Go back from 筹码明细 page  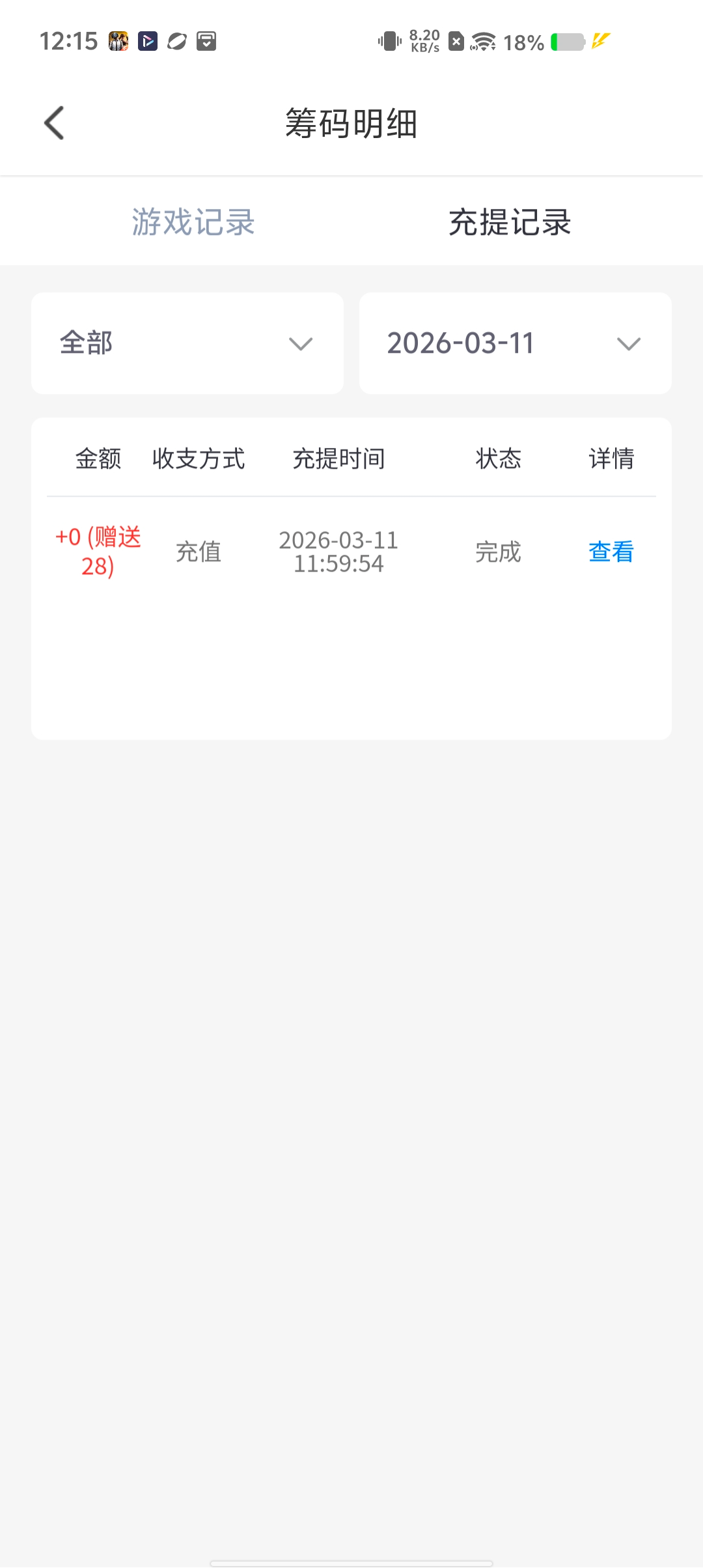(55, 123)
